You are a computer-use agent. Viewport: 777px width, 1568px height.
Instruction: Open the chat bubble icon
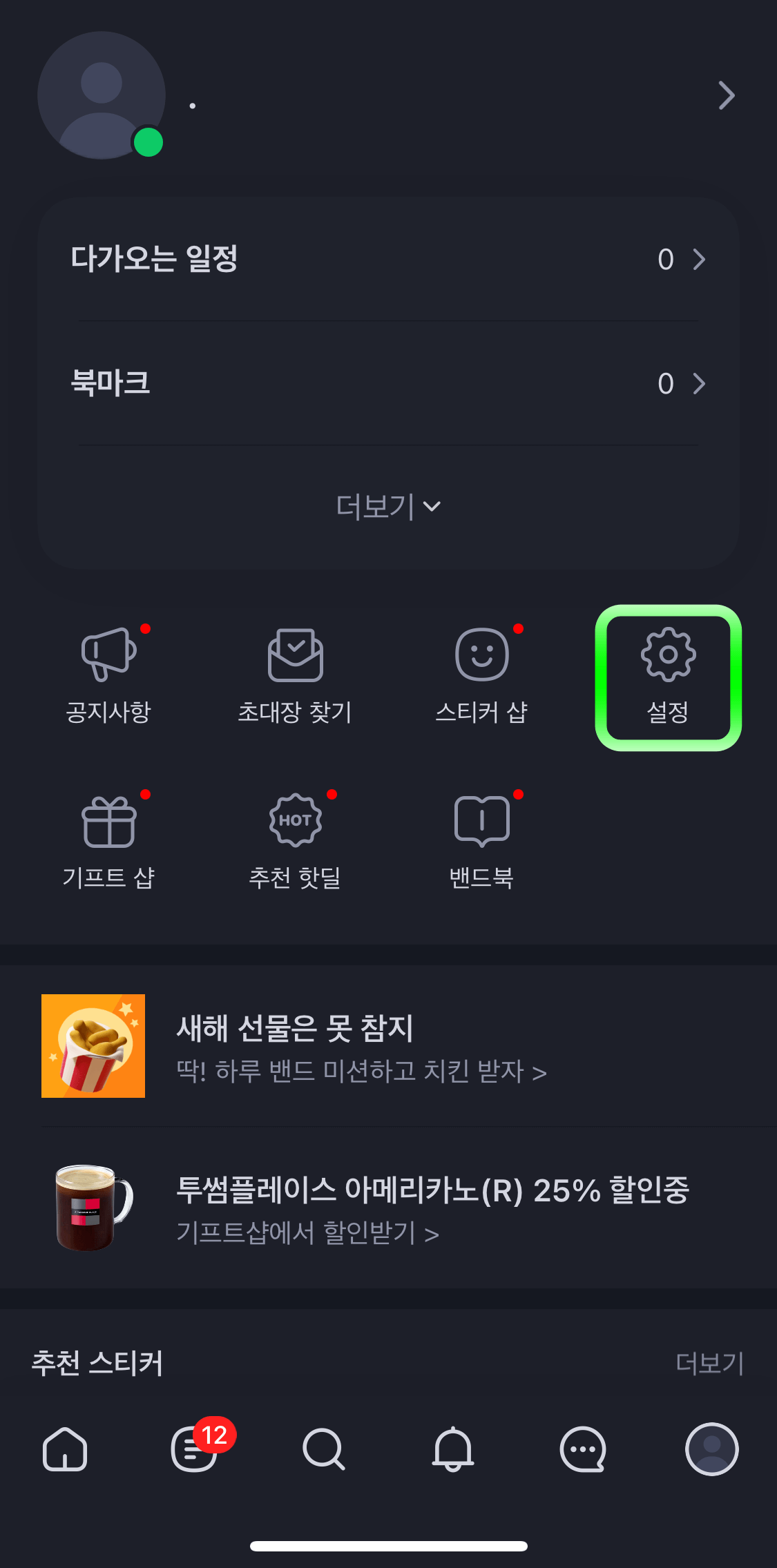pyautogui.click(x=582, y=1449)
